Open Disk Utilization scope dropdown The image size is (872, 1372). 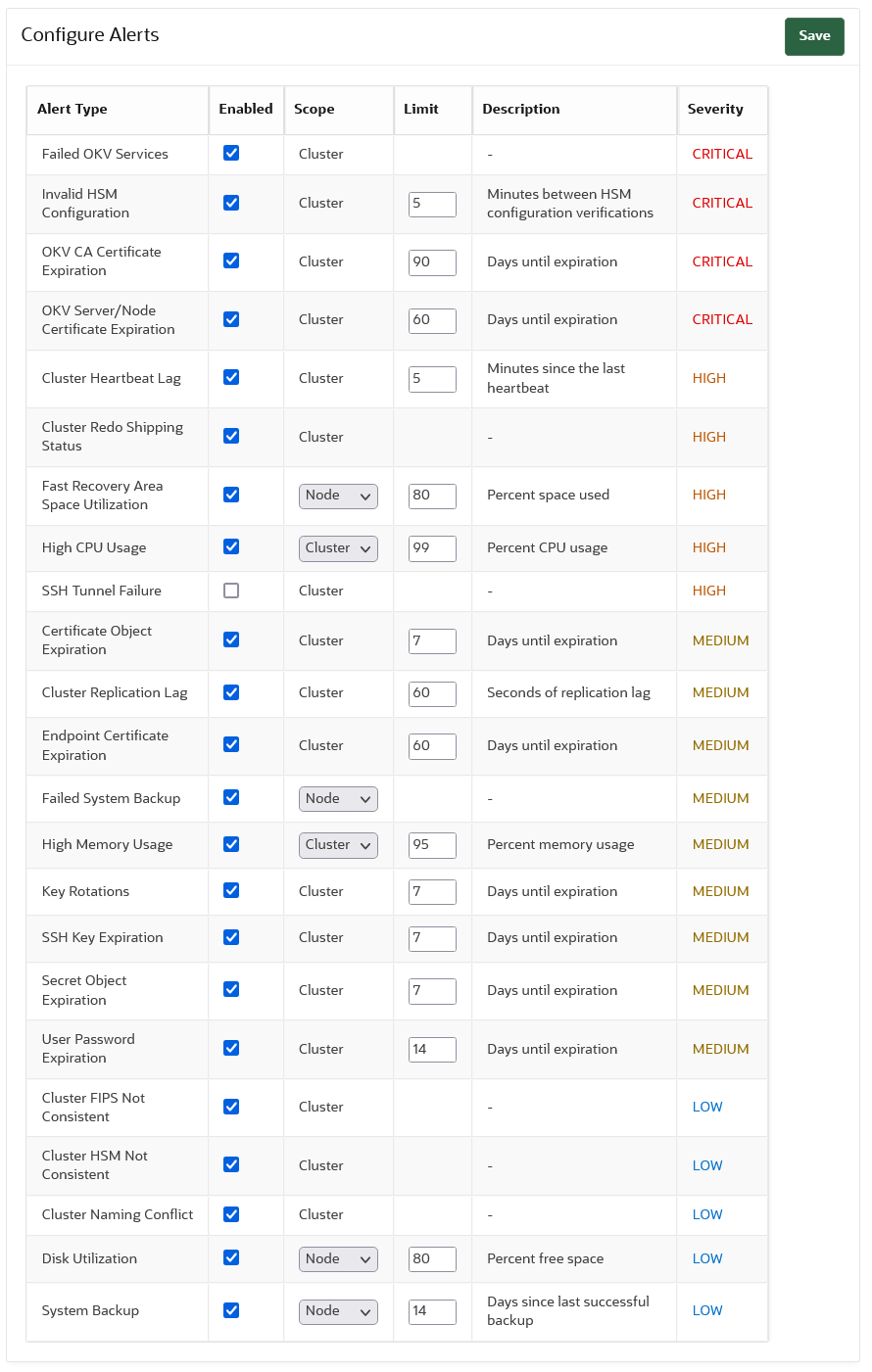coord(338,1259)
